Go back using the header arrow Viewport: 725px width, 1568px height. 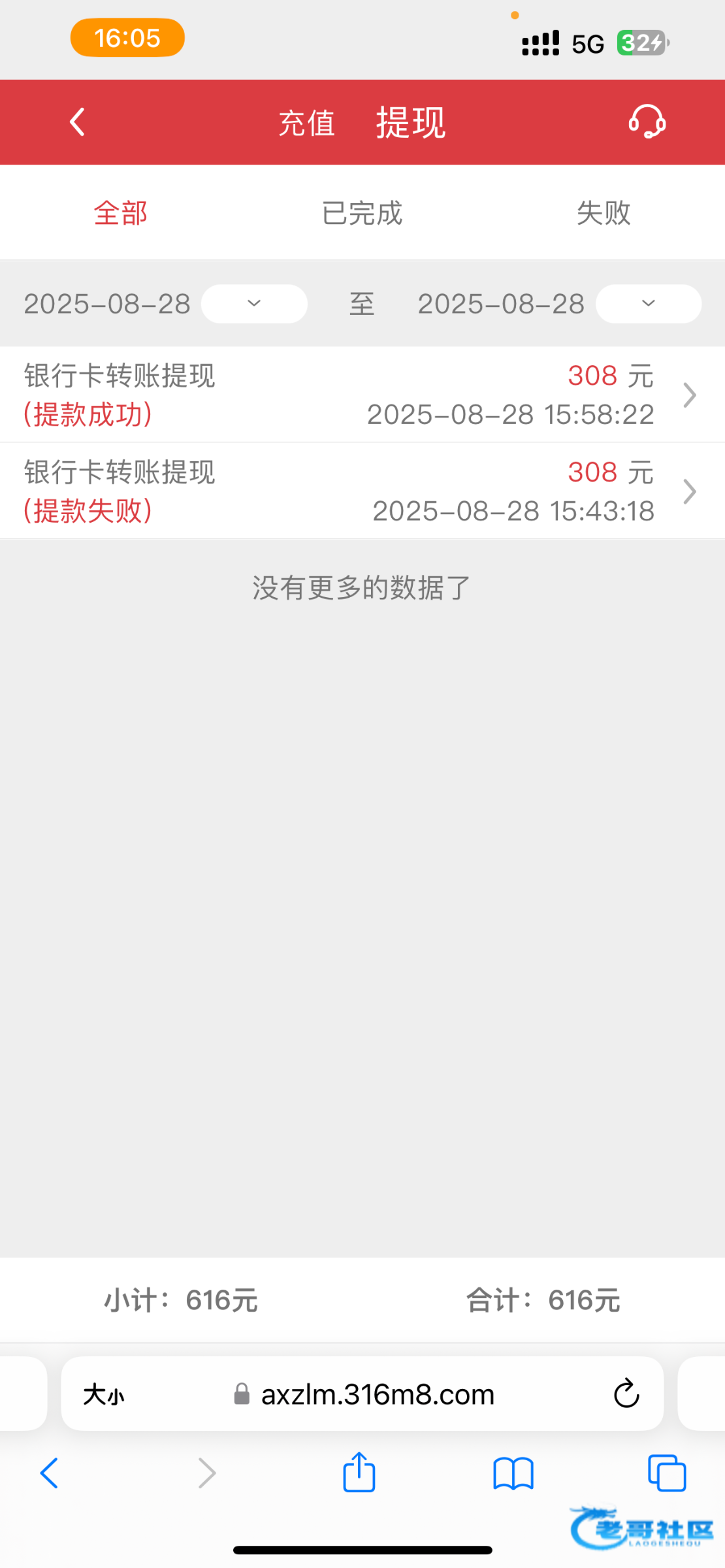tap(77, 122)
